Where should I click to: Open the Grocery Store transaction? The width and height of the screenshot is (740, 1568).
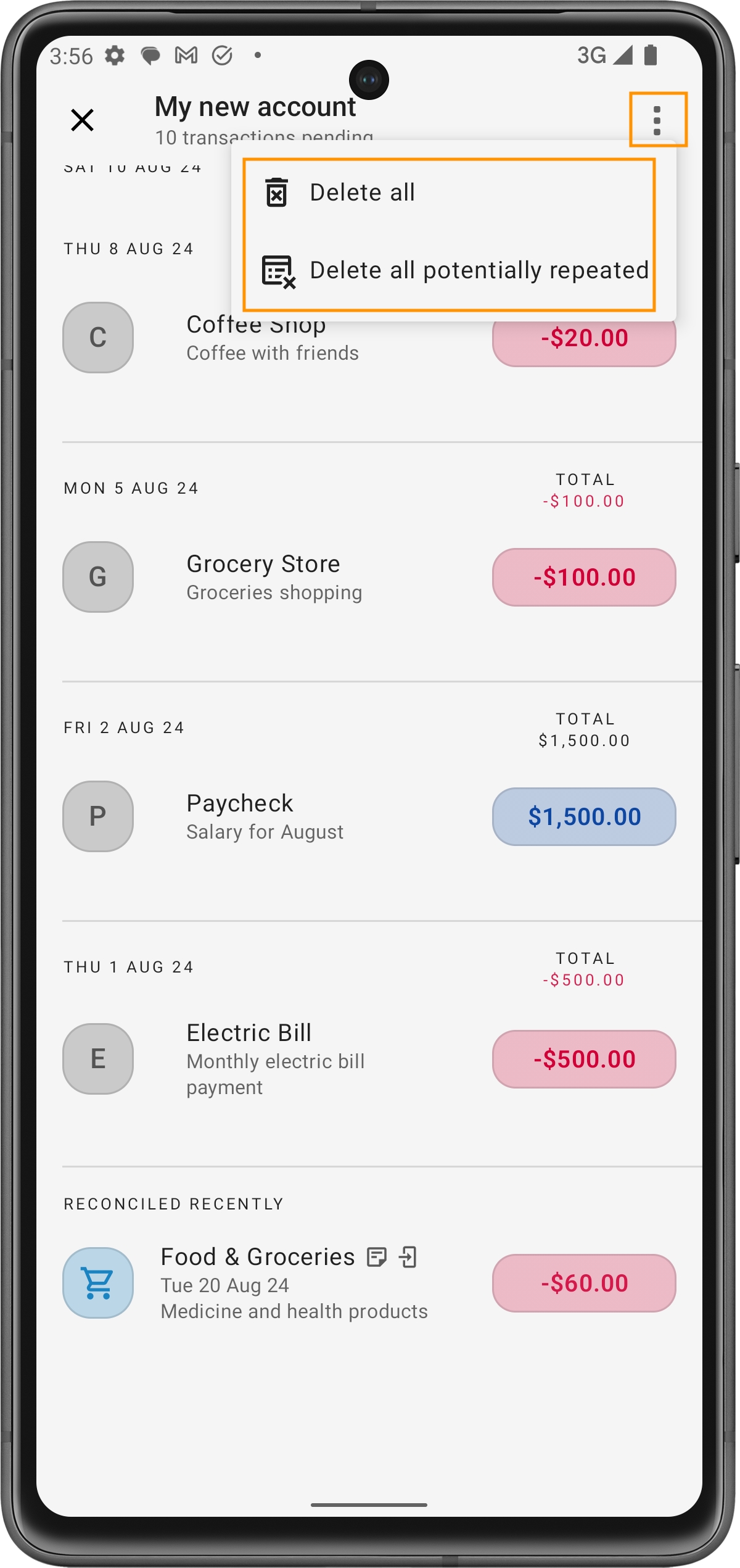click(369, 578)
